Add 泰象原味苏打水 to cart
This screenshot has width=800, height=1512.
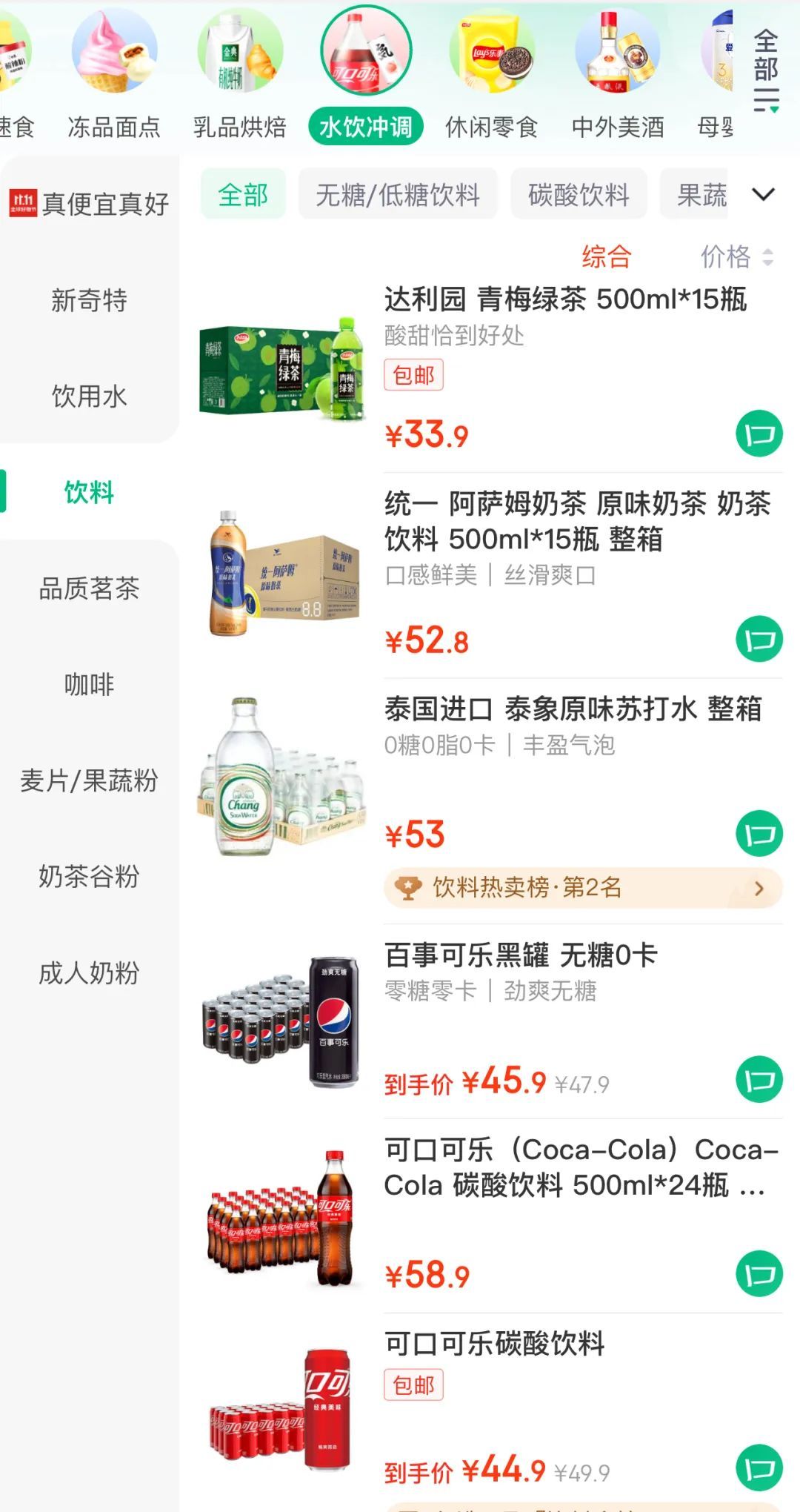(759, 834)
